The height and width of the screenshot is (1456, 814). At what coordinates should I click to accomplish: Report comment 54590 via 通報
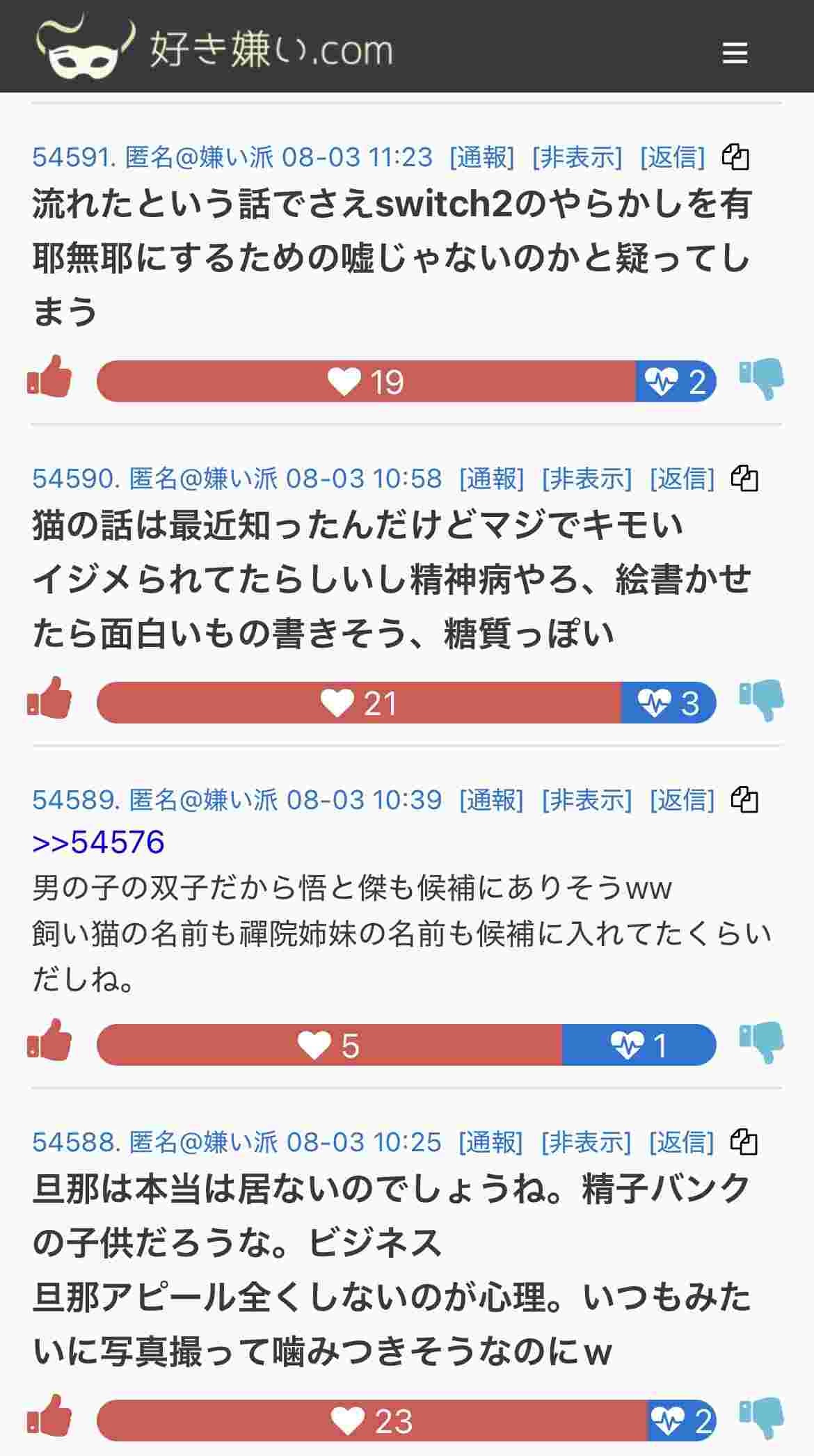[492, 479]
